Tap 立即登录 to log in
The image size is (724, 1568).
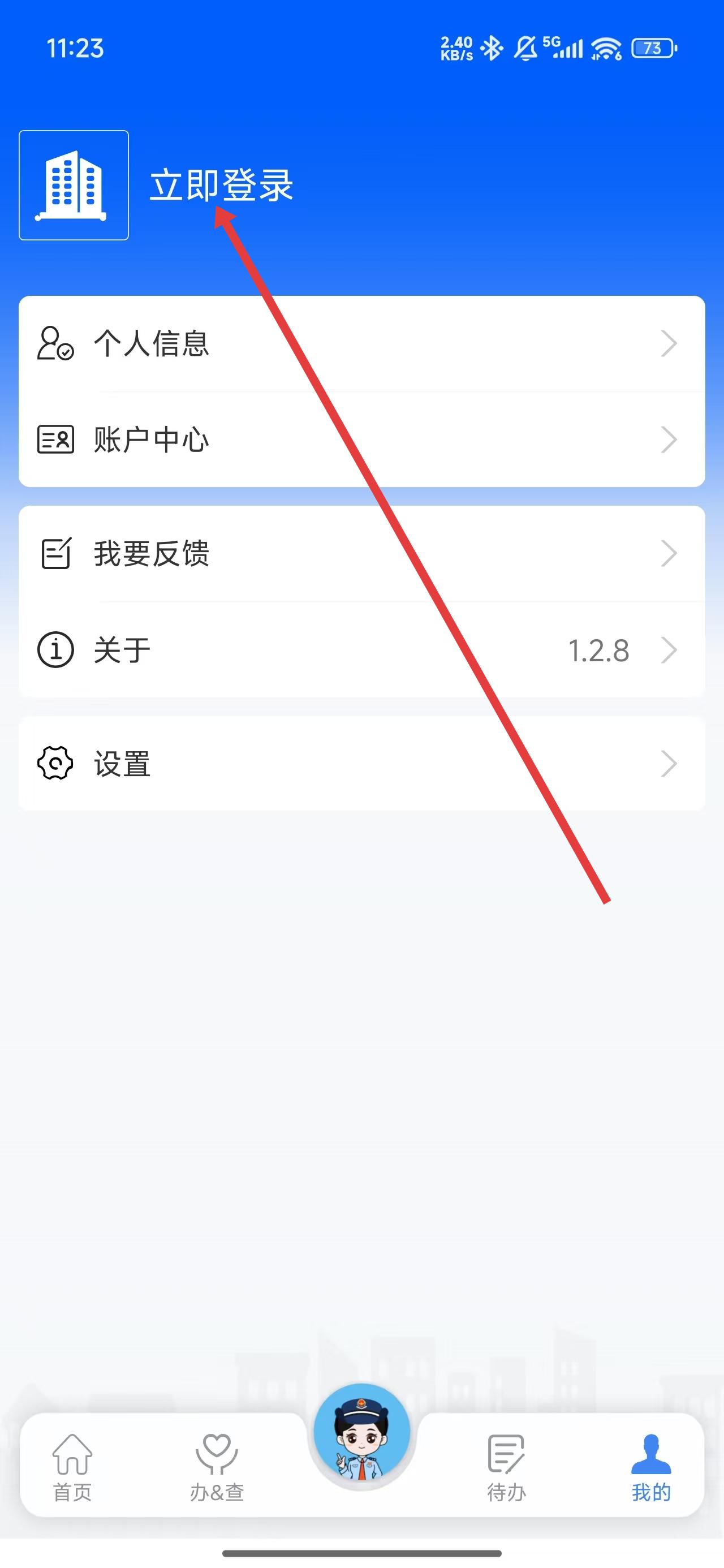coord(221,185)
